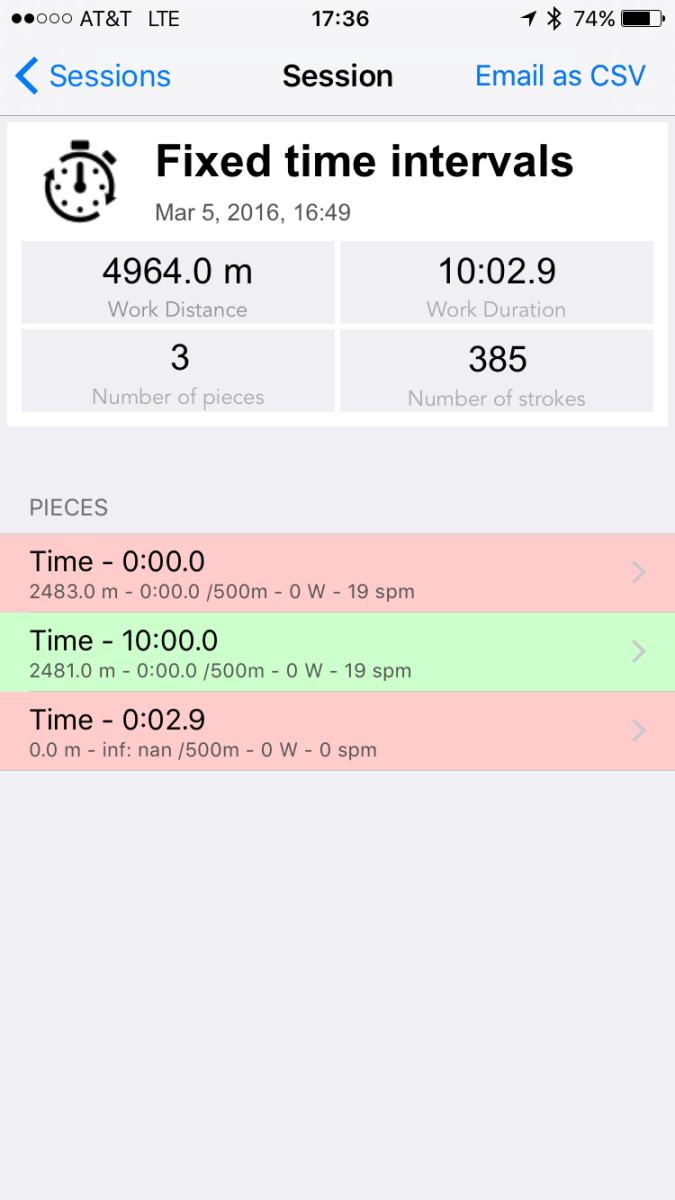675x1200 pixels.
Task: Open the Time - 10:00.0 piece
Action: pos(337,652)
